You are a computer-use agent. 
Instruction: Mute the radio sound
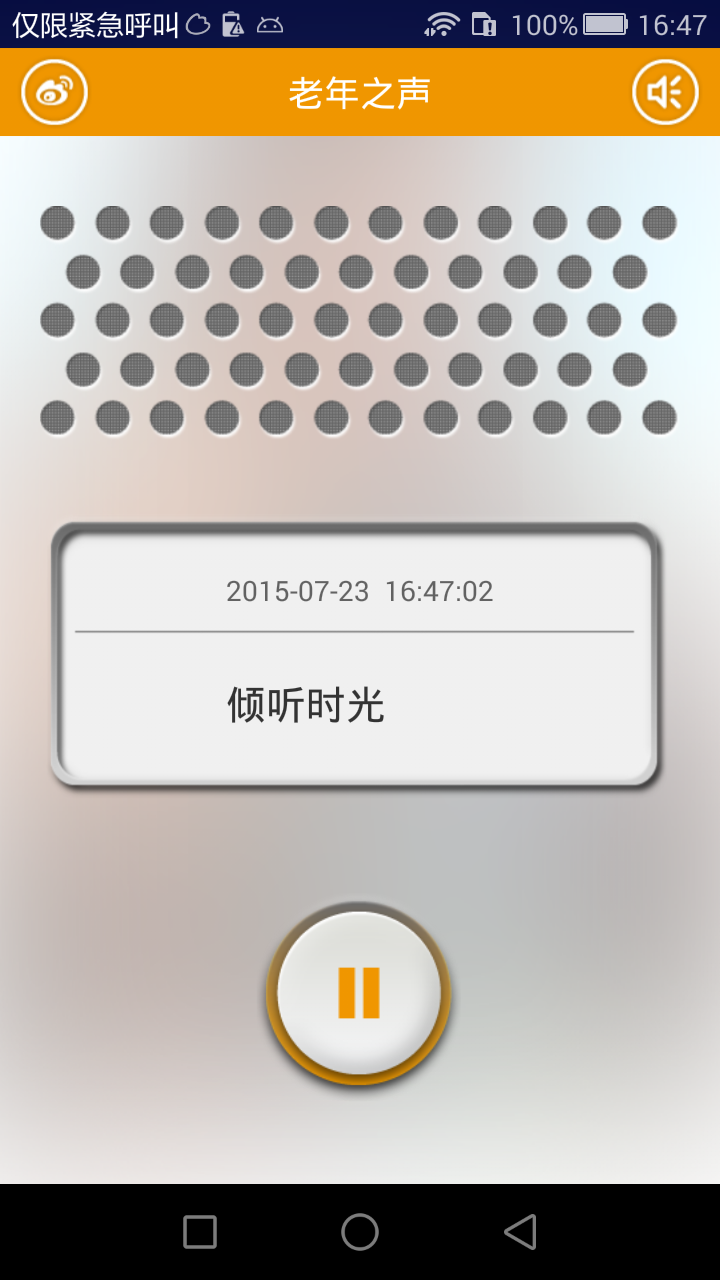tap(665, 92)
